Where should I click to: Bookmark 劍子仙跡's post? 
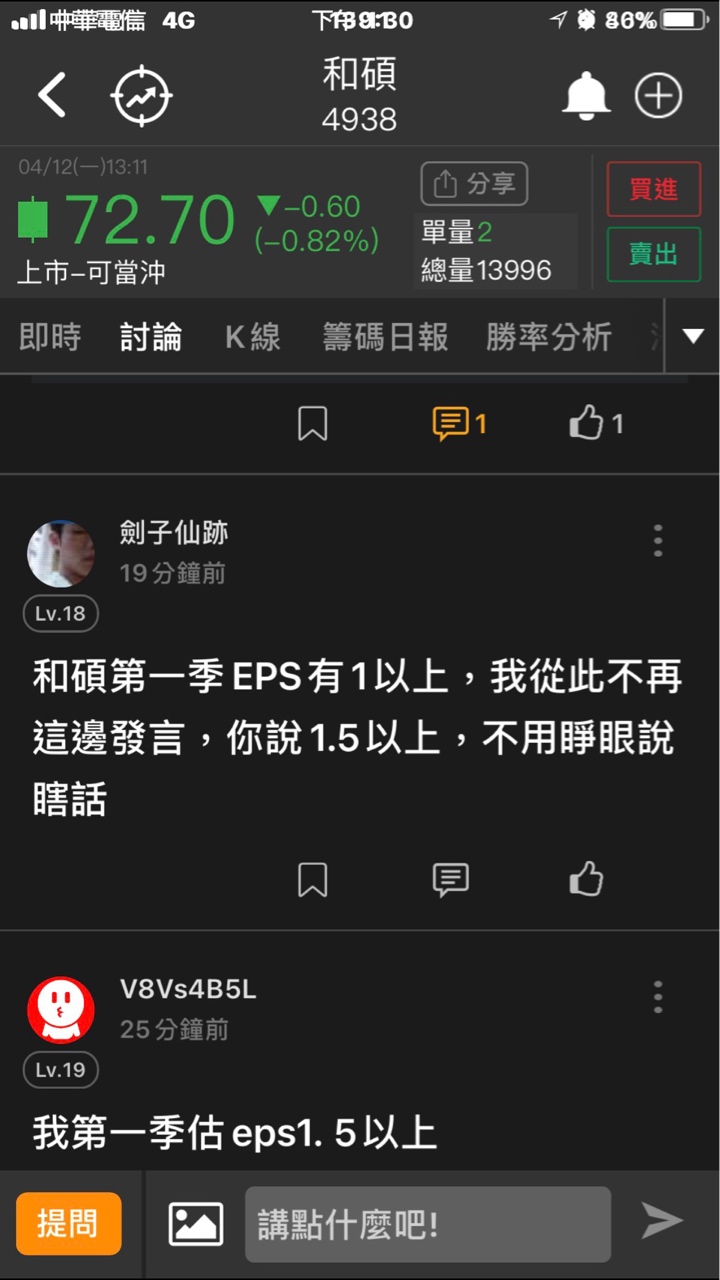(x=313, y=880)
